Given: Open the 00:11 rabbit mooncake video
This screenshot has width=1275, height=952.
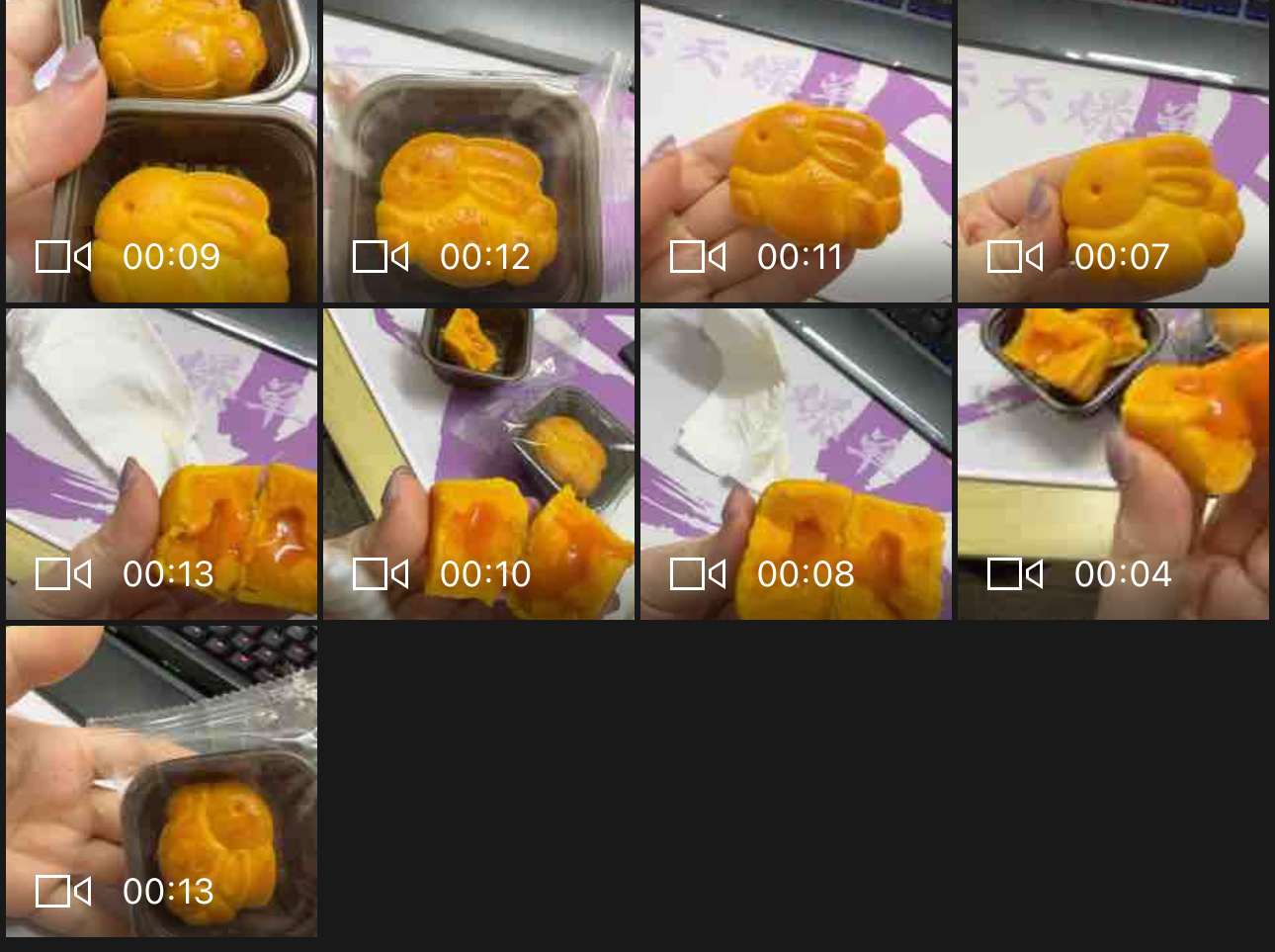Looking at the screenshot, I should 796,150.
